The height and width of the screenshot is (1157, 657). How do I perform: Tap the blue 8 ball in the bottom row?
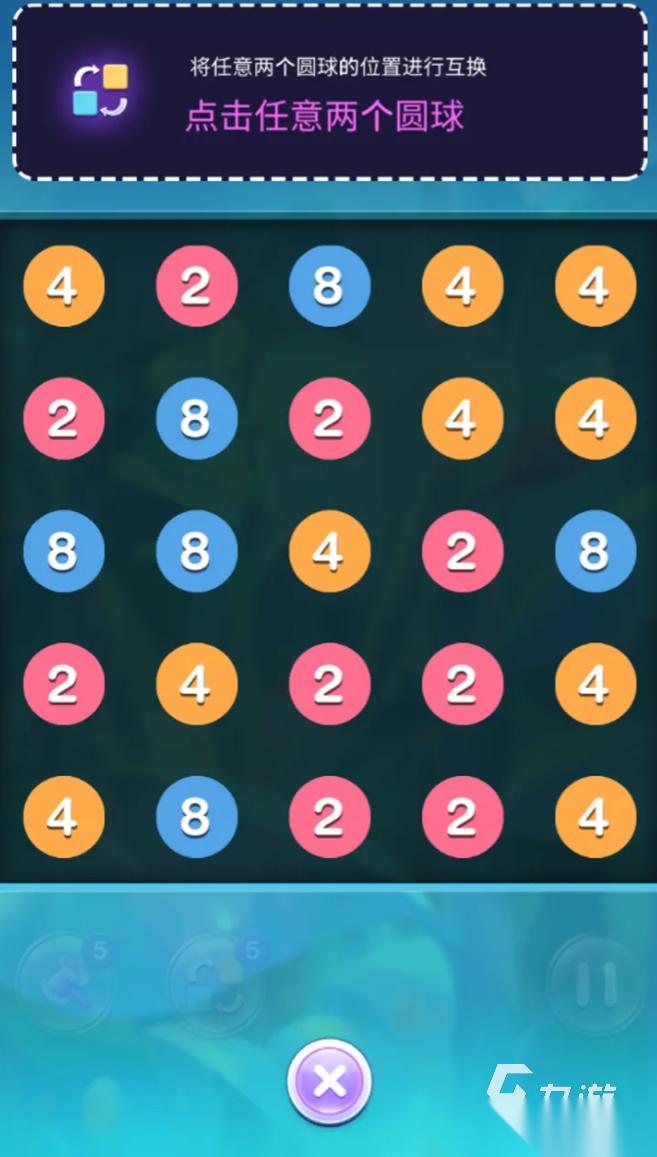point(196,817)
